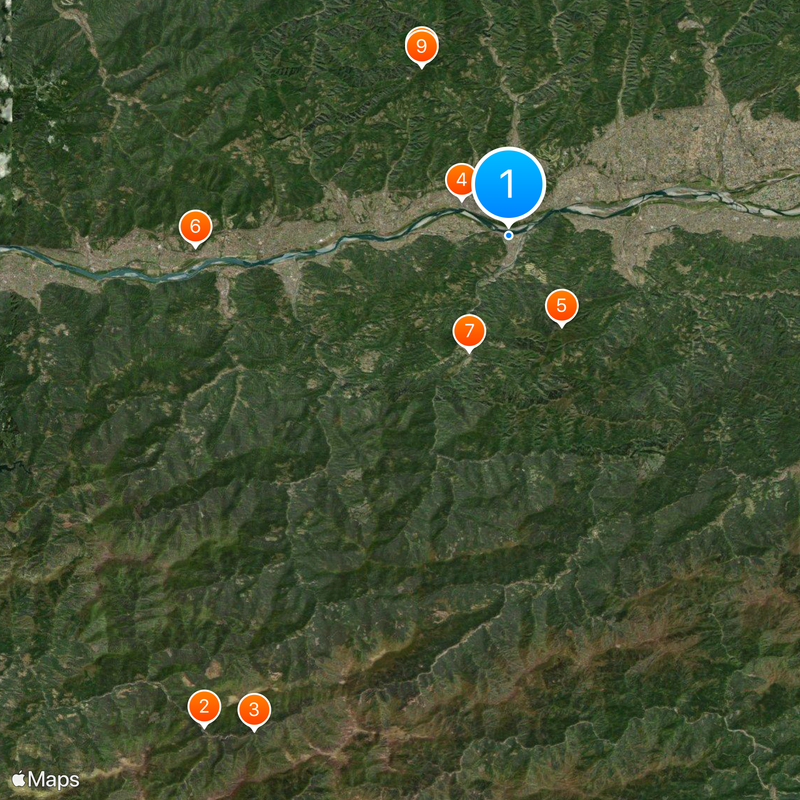Image resolution: width=800 pixels, height=800 pixels.
Task: Tap map pin number 5
Action: (561, 306)
